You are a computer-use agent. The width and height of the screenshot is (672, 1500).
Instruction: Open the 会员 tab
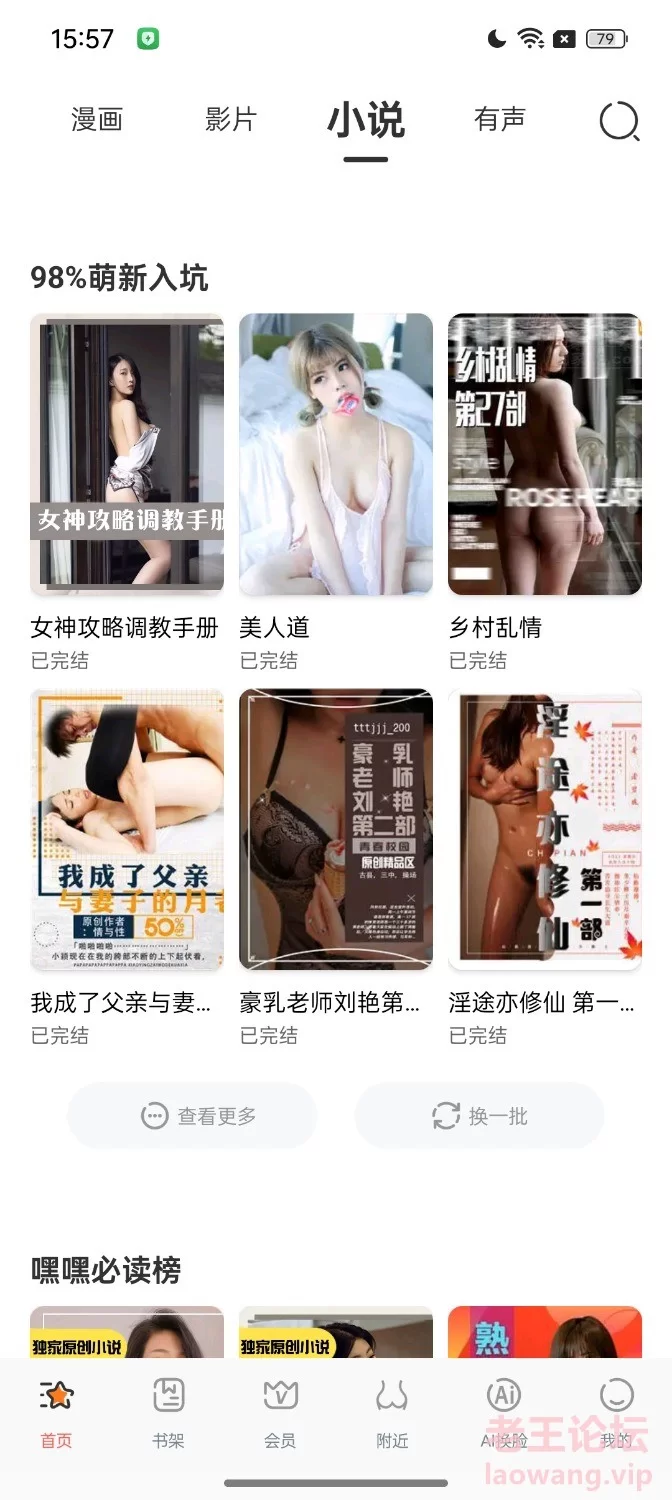280,1410
